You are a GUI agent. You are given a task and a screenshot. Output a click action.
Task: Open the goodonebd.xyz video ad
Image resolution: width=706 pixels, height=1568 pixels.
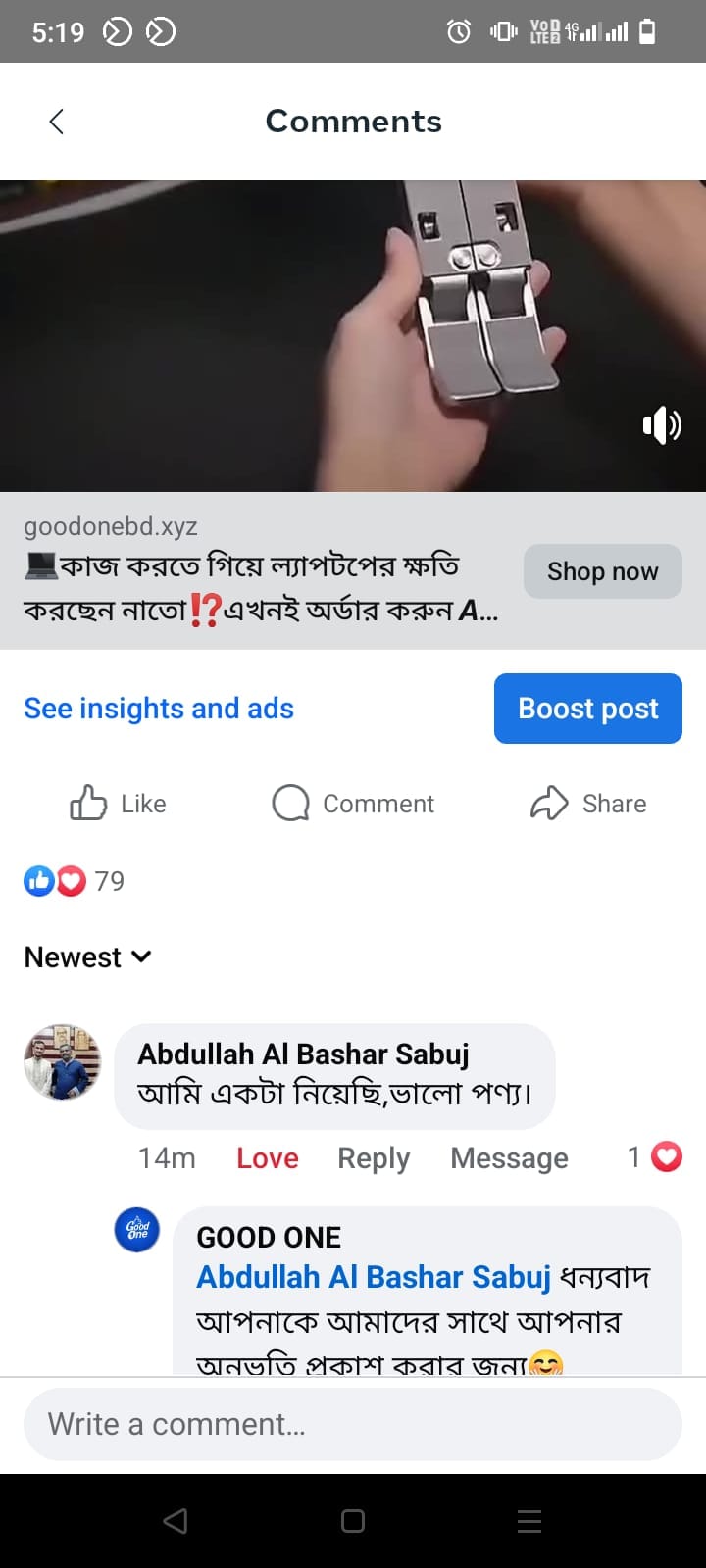click(x=353, y=336)
